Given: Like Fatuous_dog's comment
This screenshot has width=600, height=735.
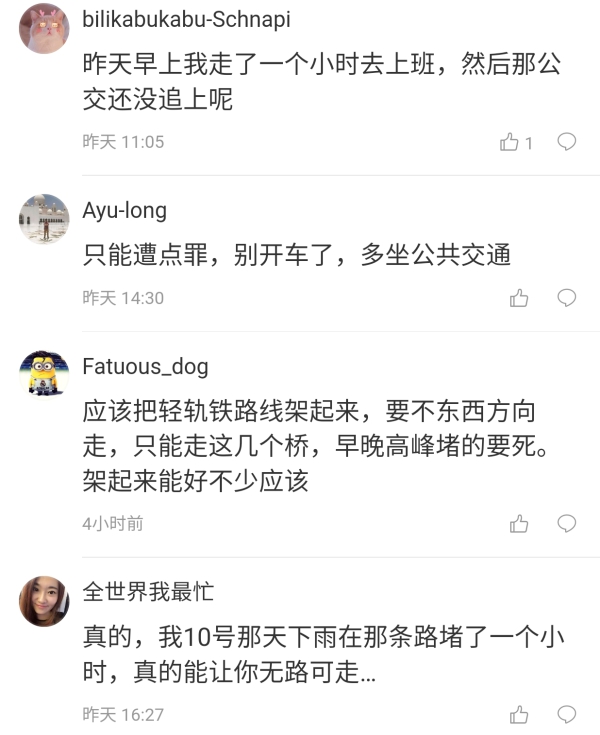Looking at the screenshot, I should tap(519, 523).
